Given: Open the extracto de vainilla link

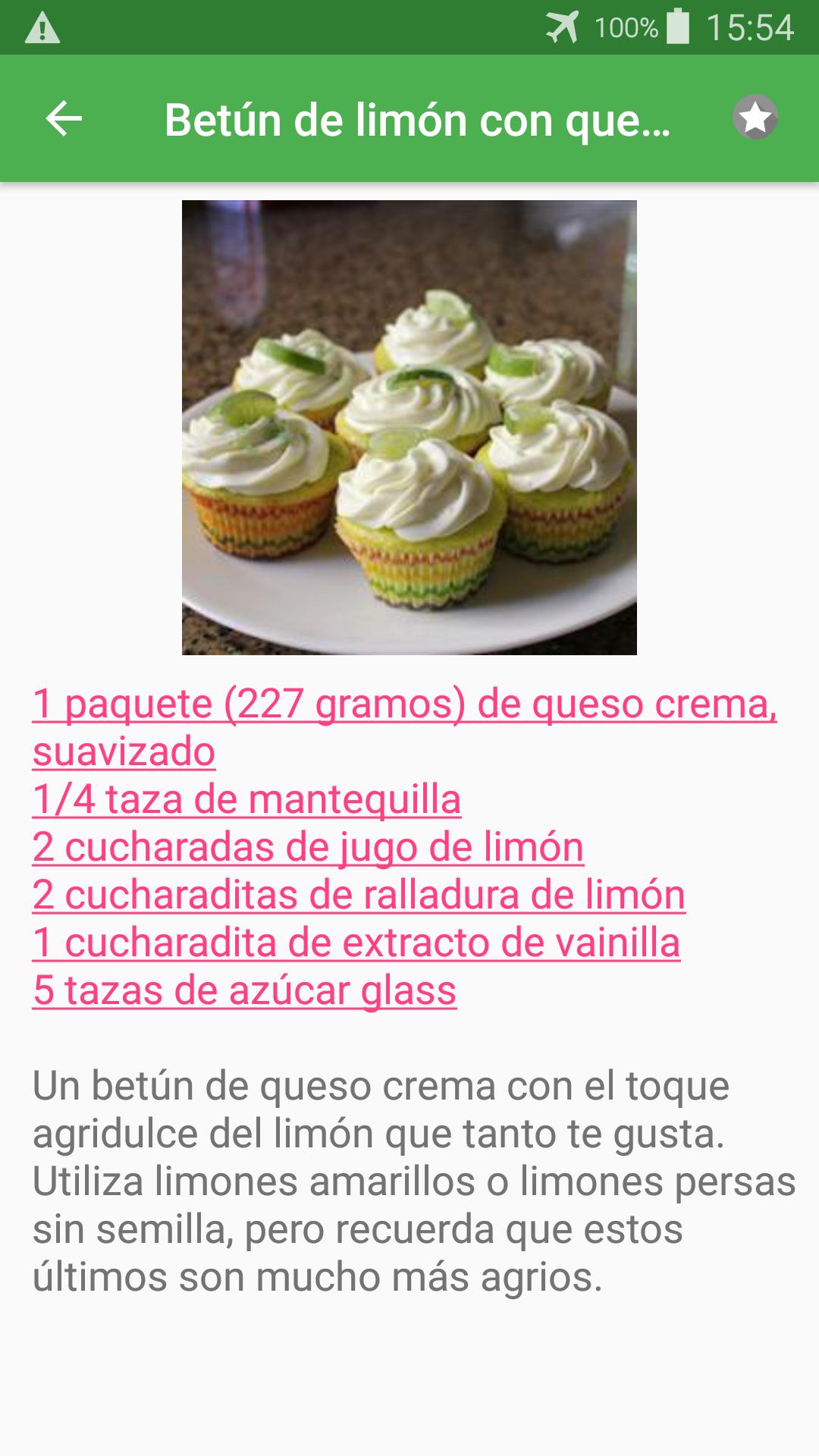Looking at the screenshot, I should tap(356, 943).
